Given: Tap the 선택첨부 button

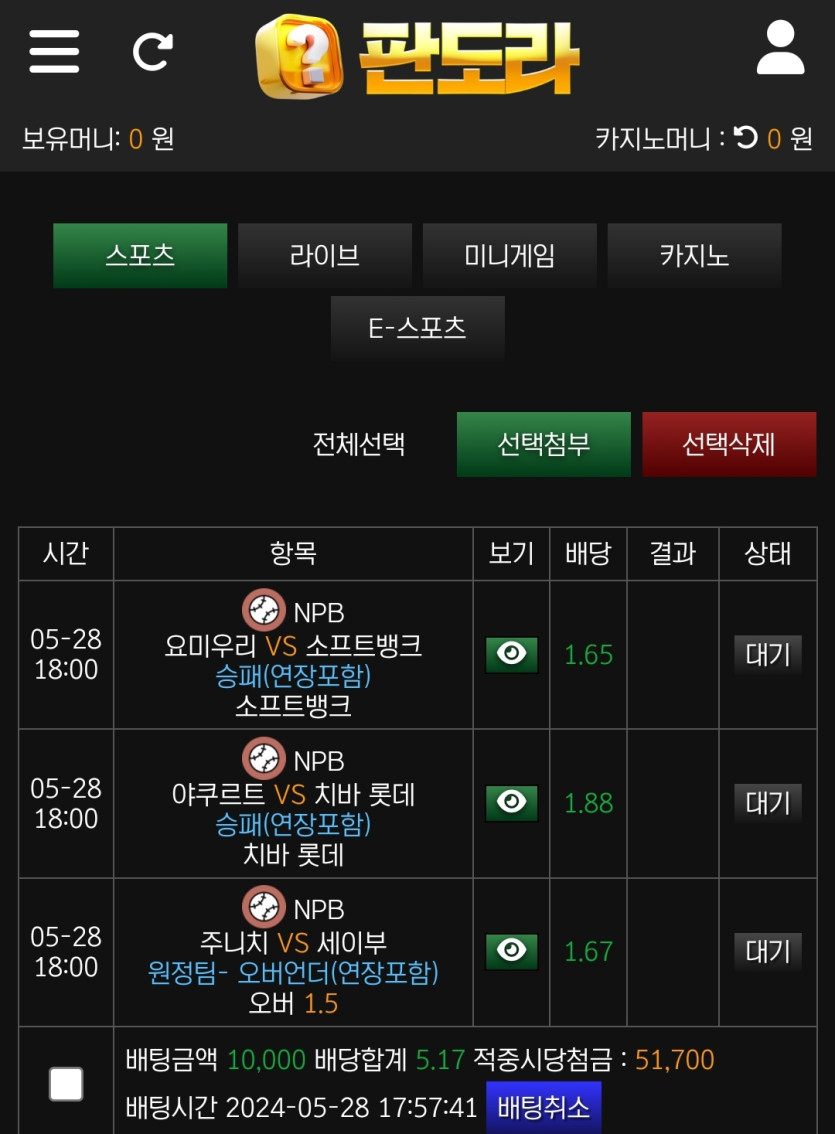Looking at the screenshot, I should coord(543,444).
